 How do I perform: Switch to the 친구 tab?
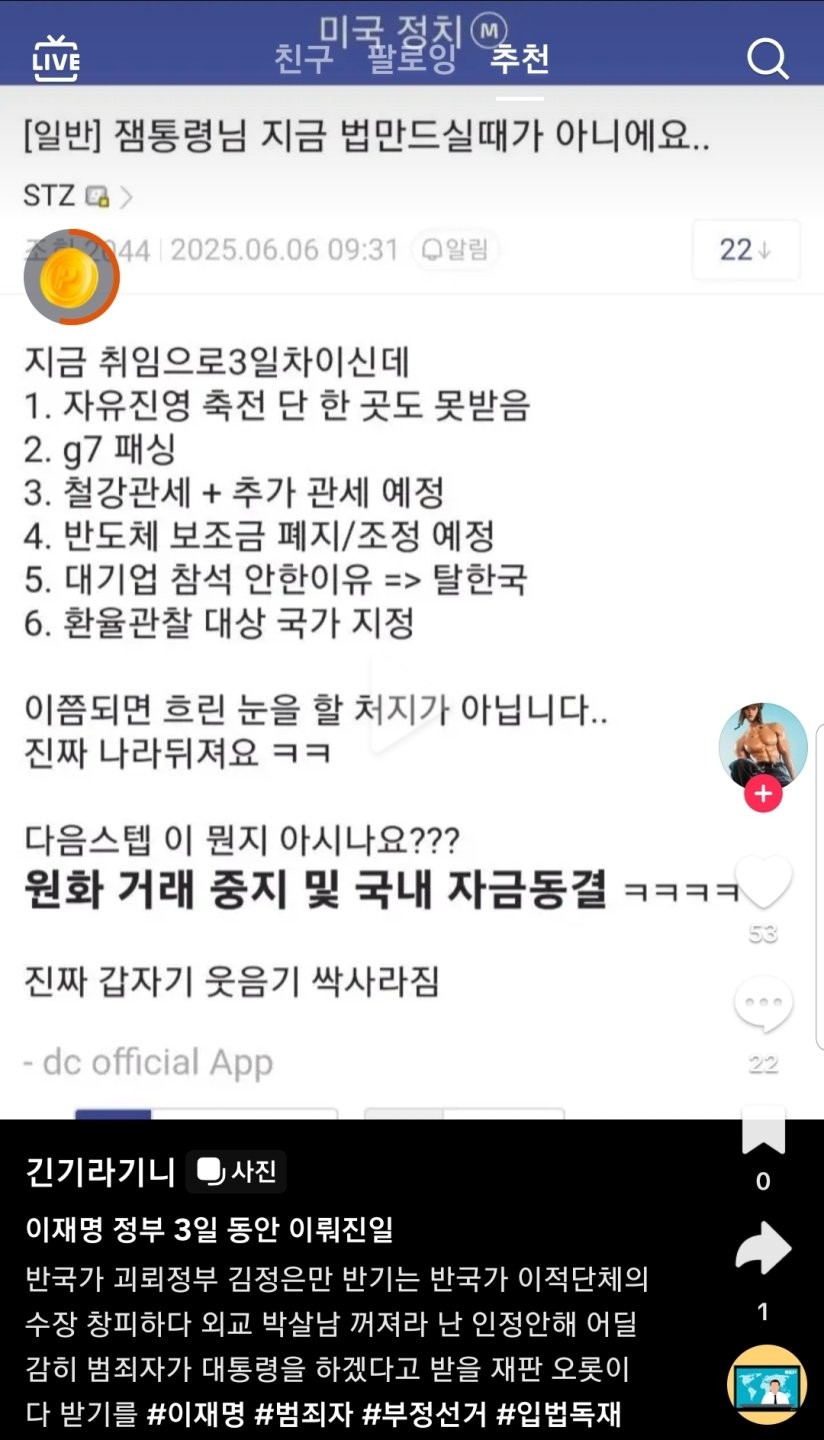click(x=304, y=59)
